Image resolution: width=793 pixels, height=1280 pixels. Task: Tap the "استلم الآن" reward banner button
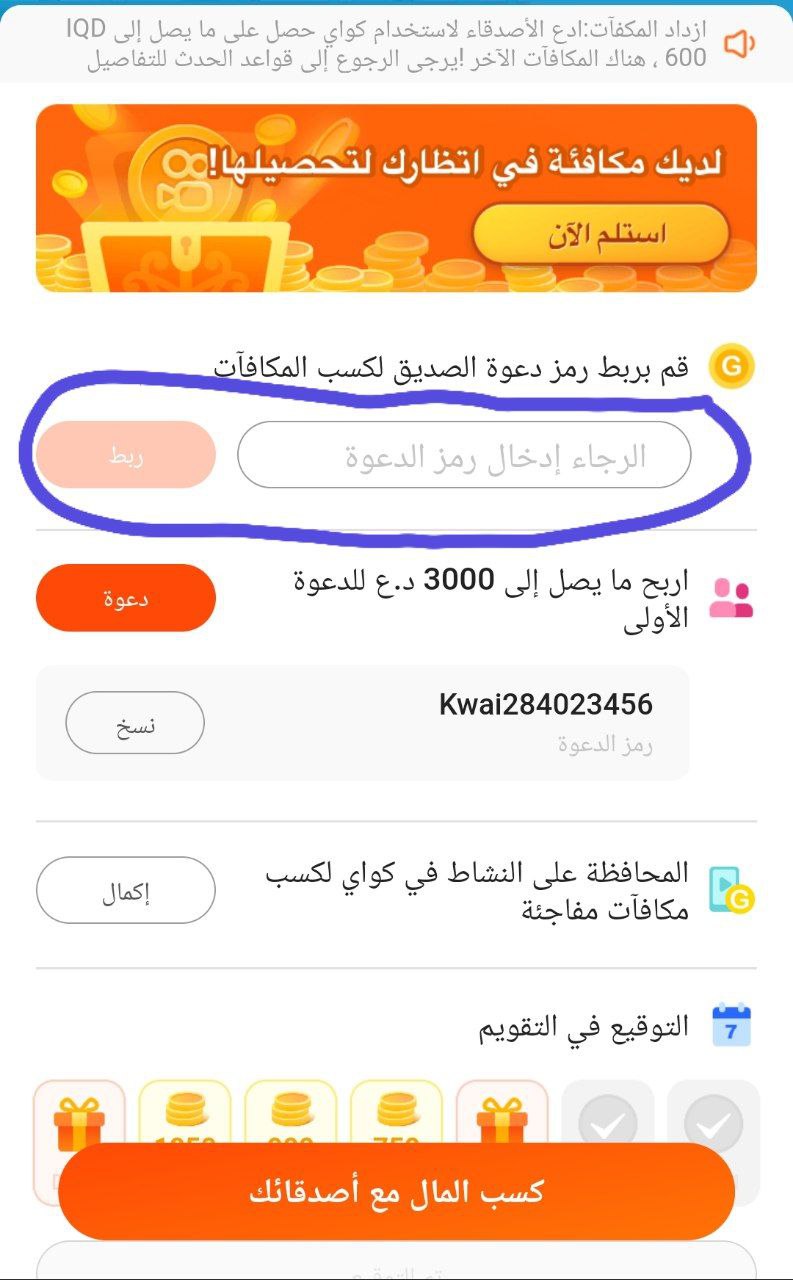click(x=601, y=234)
